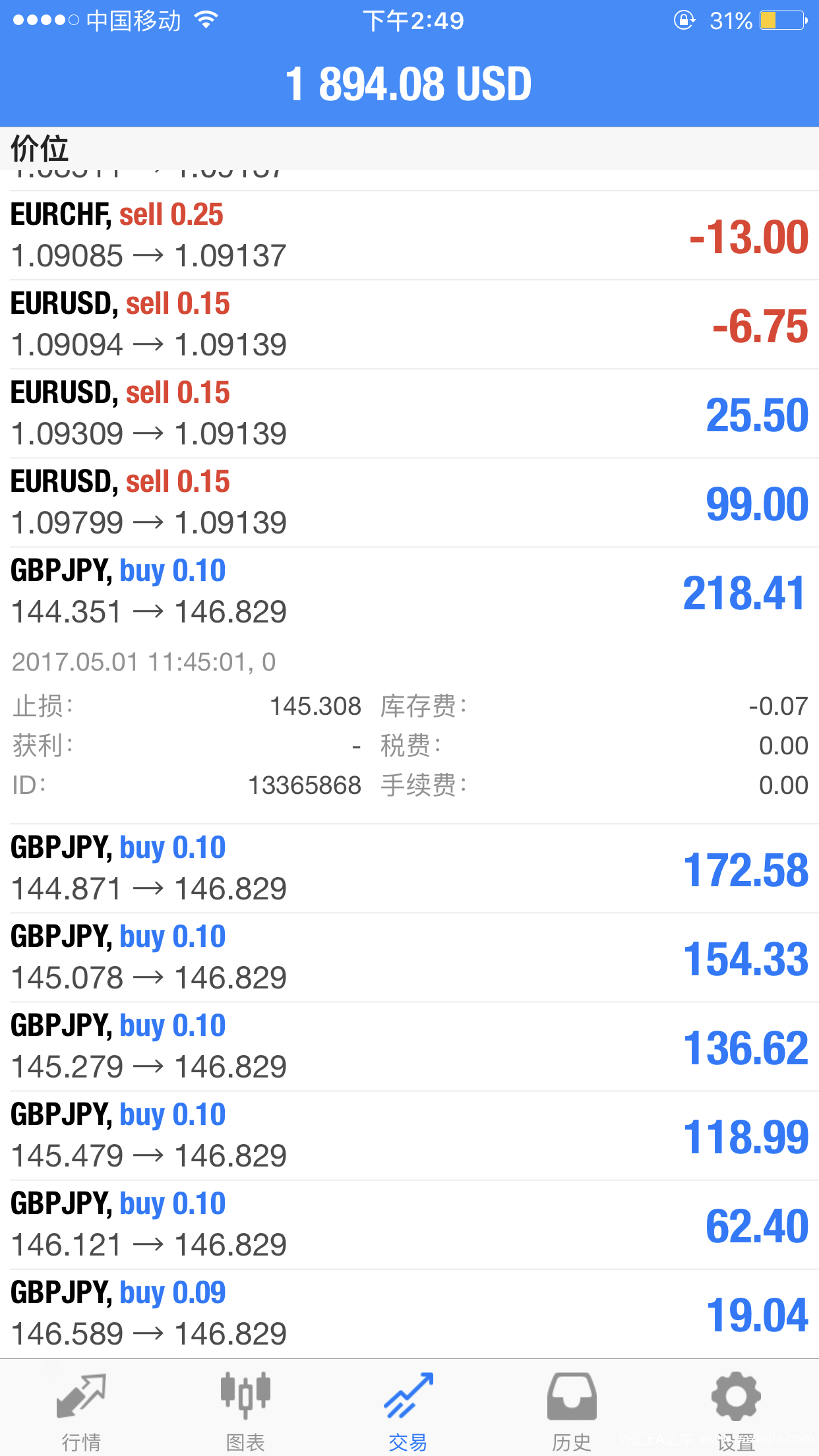Expand GBPJPY buy position with 62.40 profit
This screenshot has height=1456, width=819.
[x=409, y=1225]
